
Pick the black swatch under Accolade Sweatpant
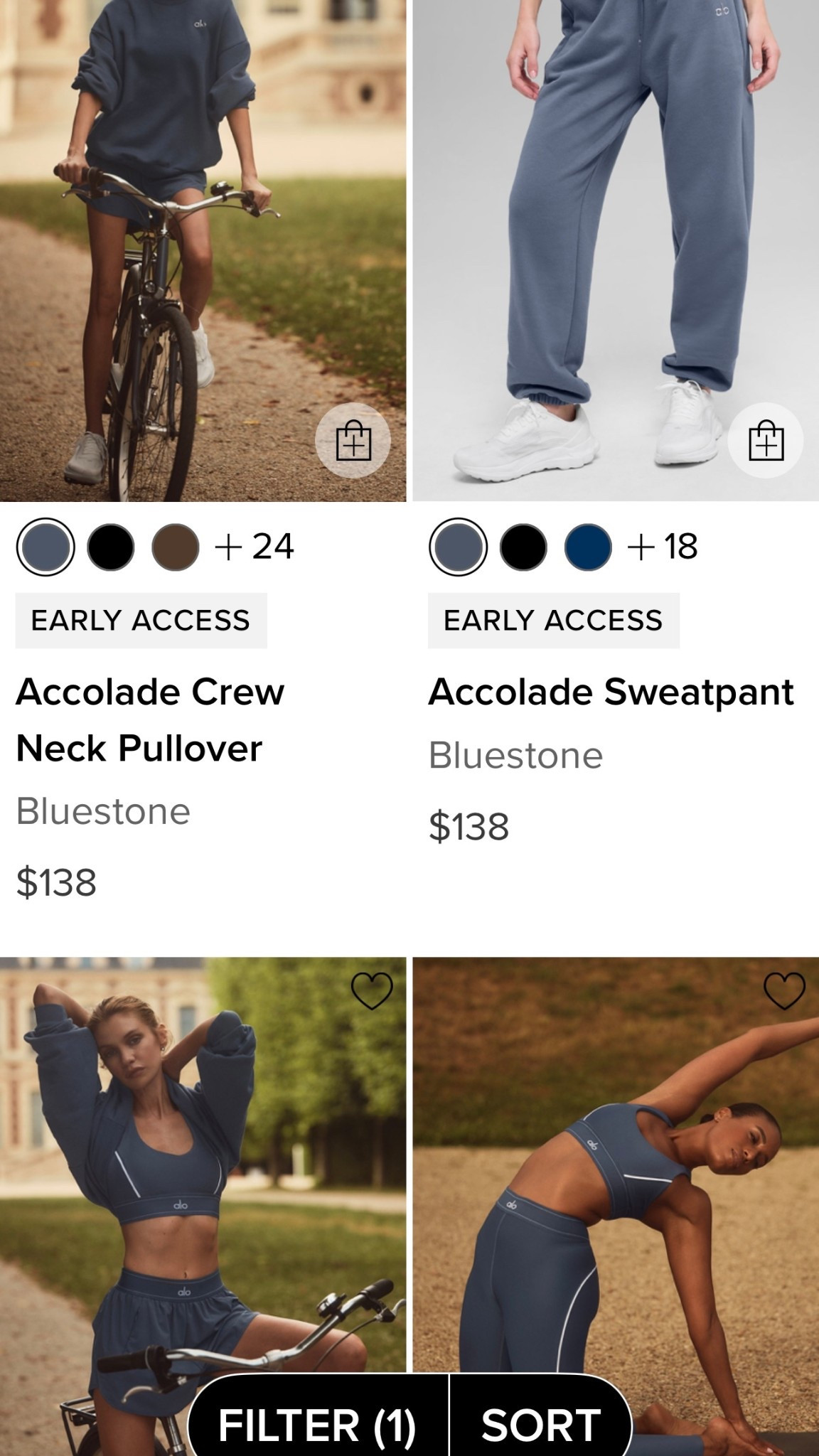(525, 547)
